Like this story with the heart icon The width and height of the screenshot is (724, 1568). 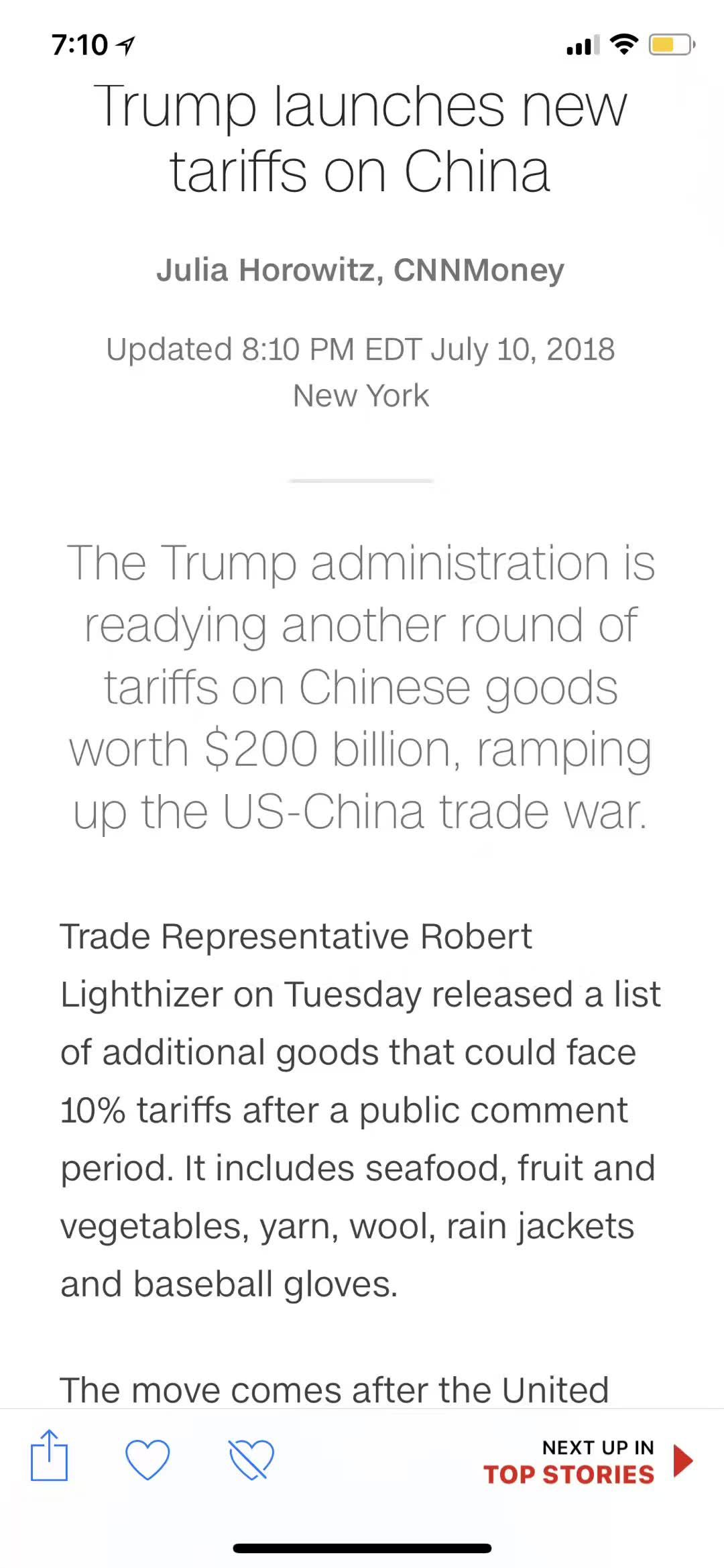pos(147,1459)
